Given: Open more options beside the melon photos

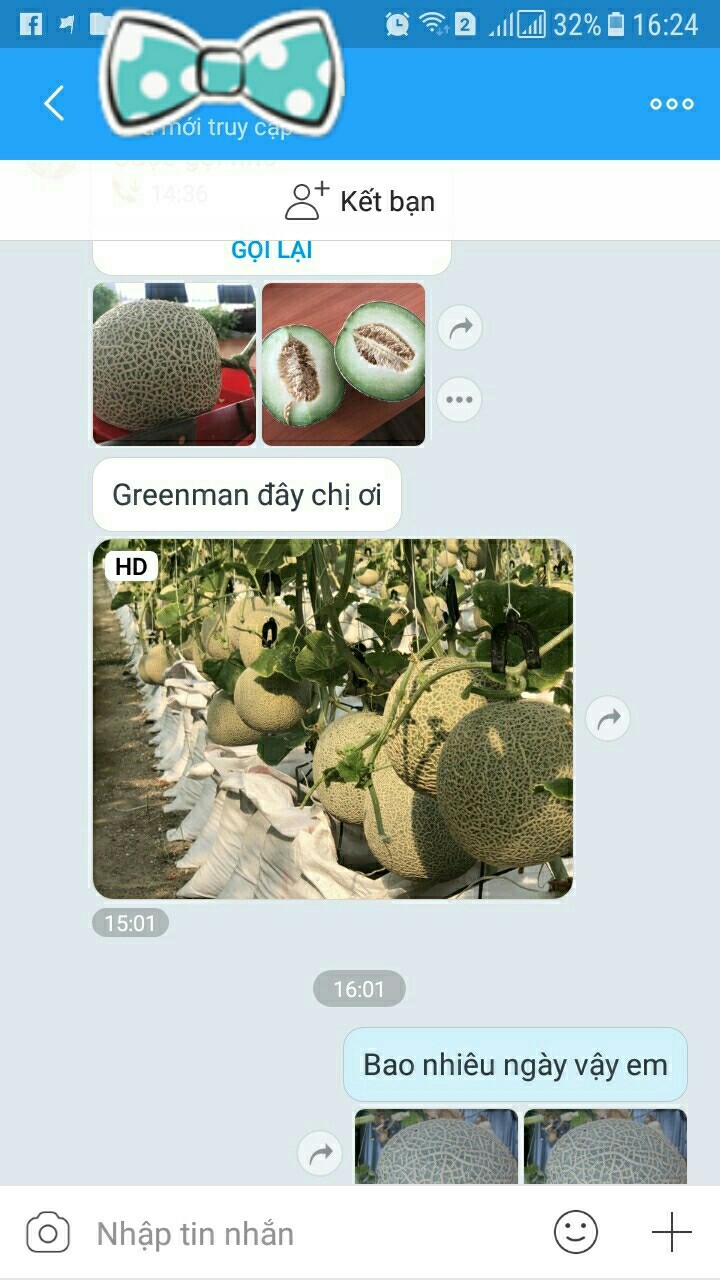Looking at the screenshot, I should 460,400.
